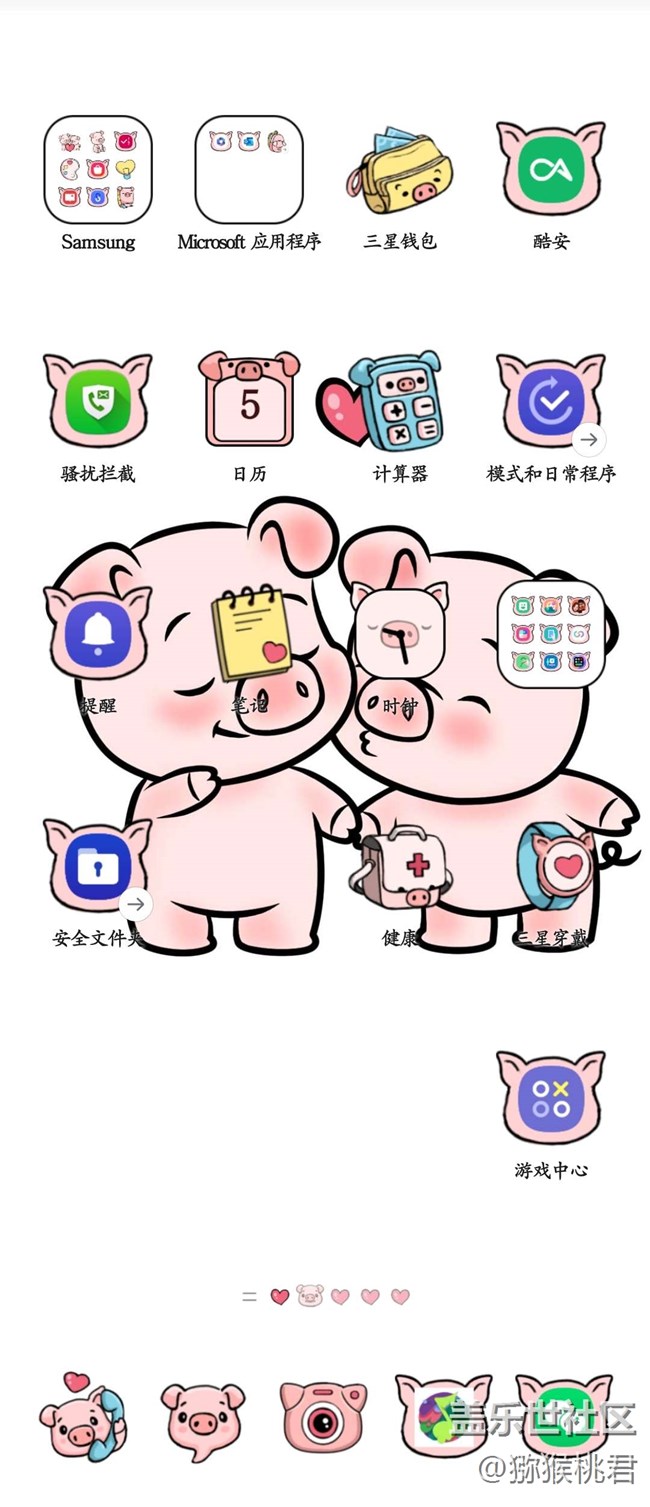This screenshot has height=1507, width=650.
Task: Open the unlabeled folder beside 时钟
Action: coord(551,634)
